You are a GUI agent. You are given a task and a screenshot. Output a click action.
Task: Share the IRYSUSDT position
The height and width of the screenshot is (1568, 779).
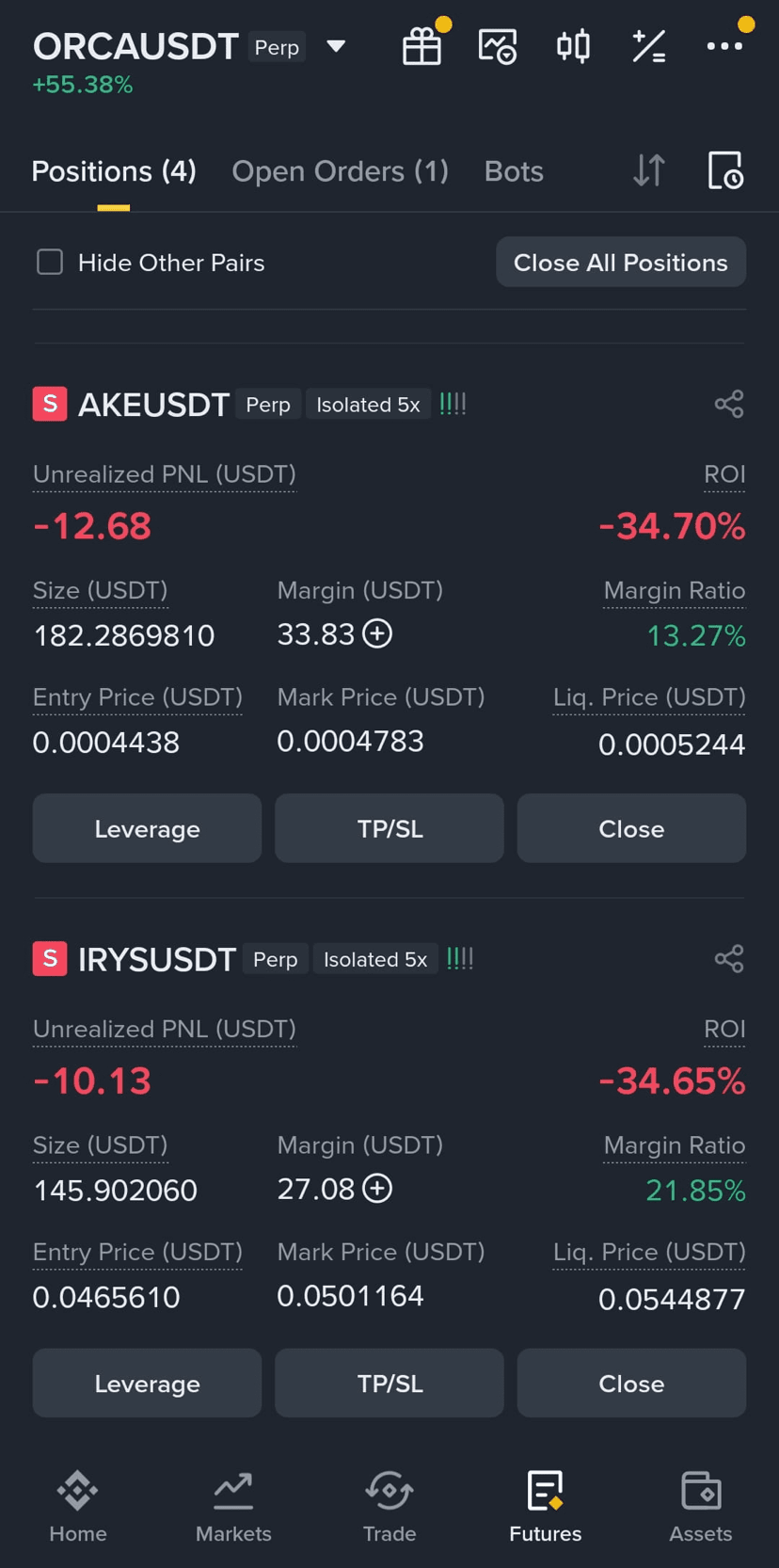[x=729, y=959]
